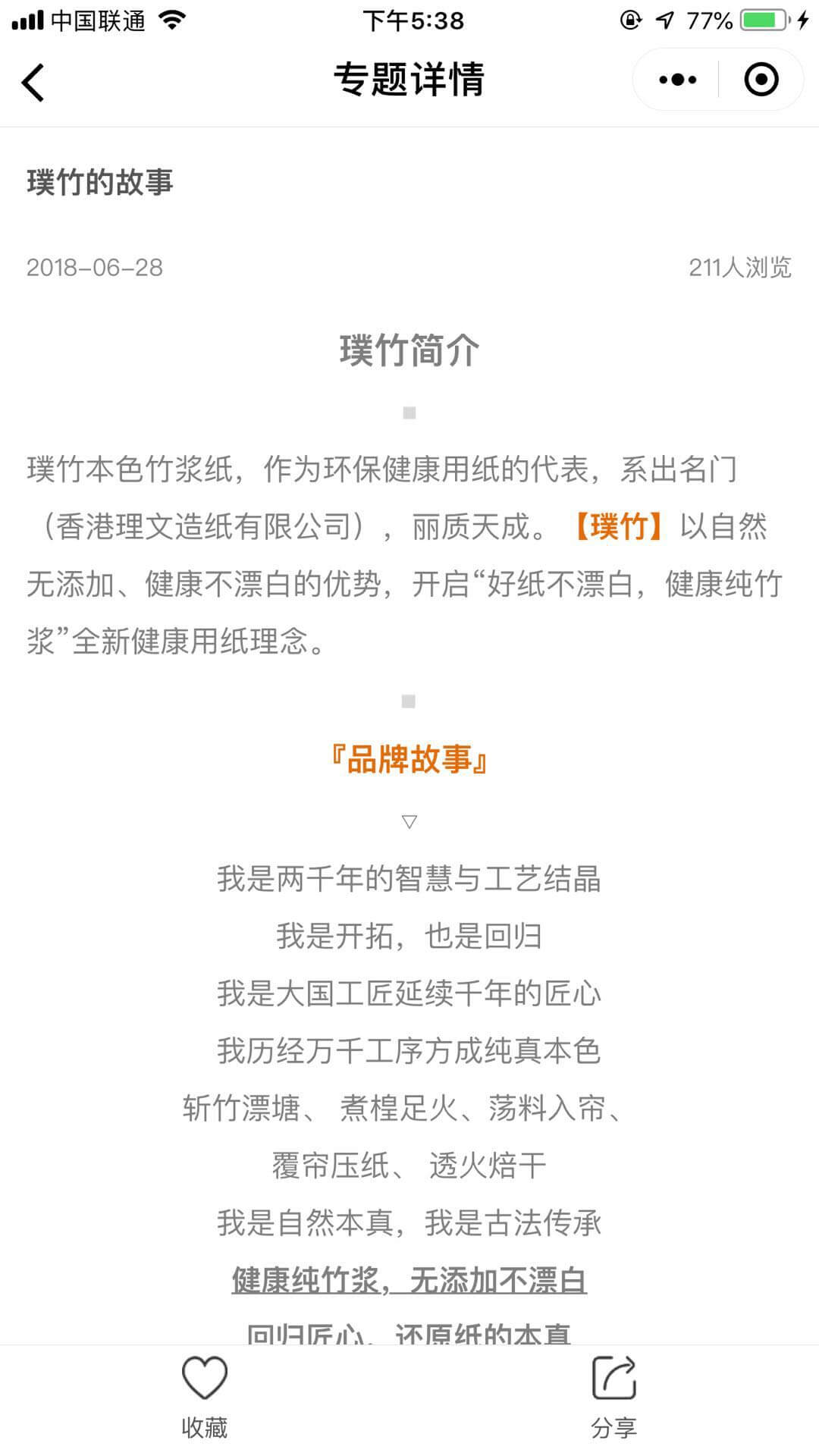
Task: Open the mini program three-dot menu
Action: point(677,80)
